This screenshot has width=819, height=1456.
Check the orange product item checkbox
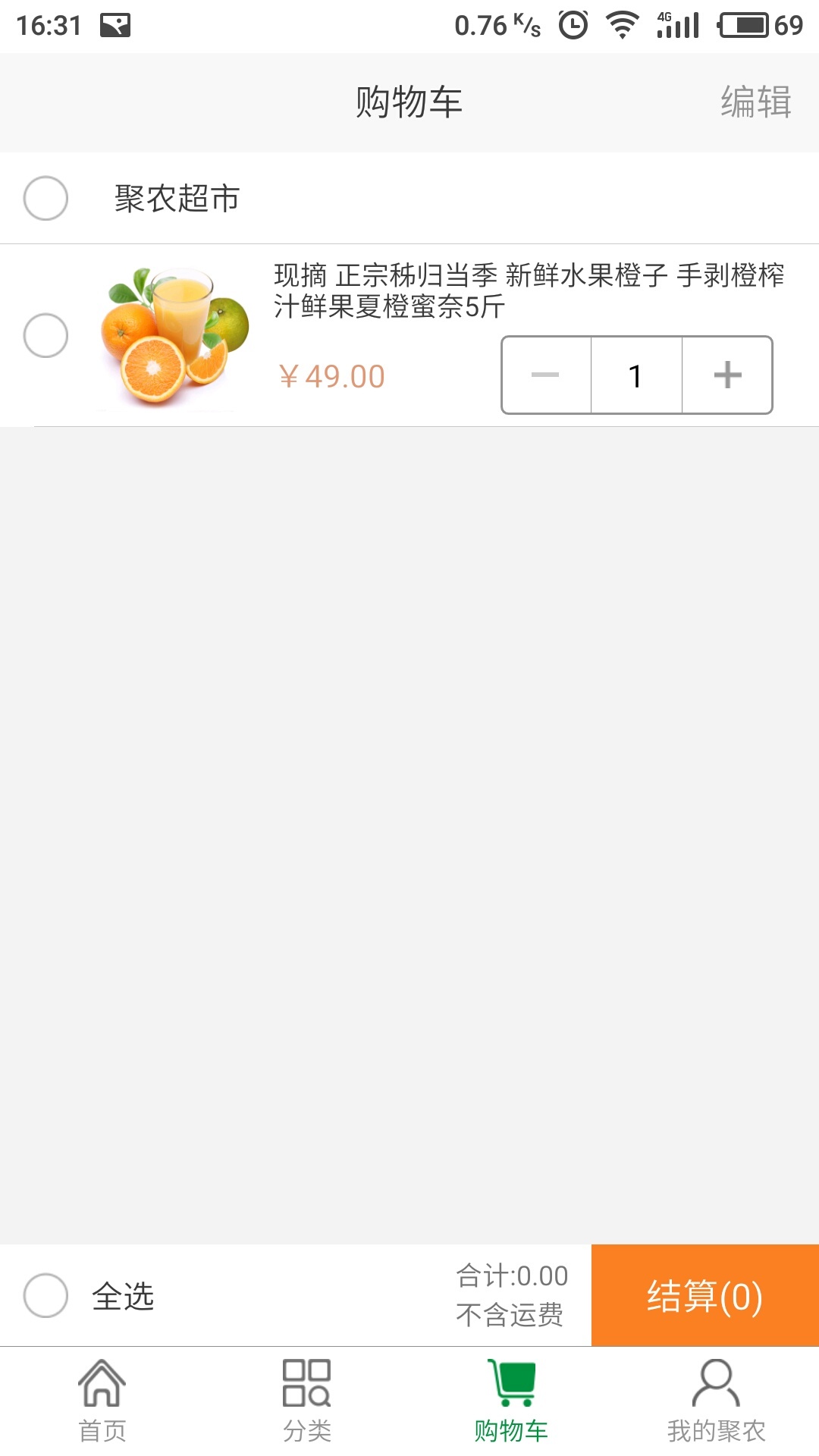click(x=45, y=335)
